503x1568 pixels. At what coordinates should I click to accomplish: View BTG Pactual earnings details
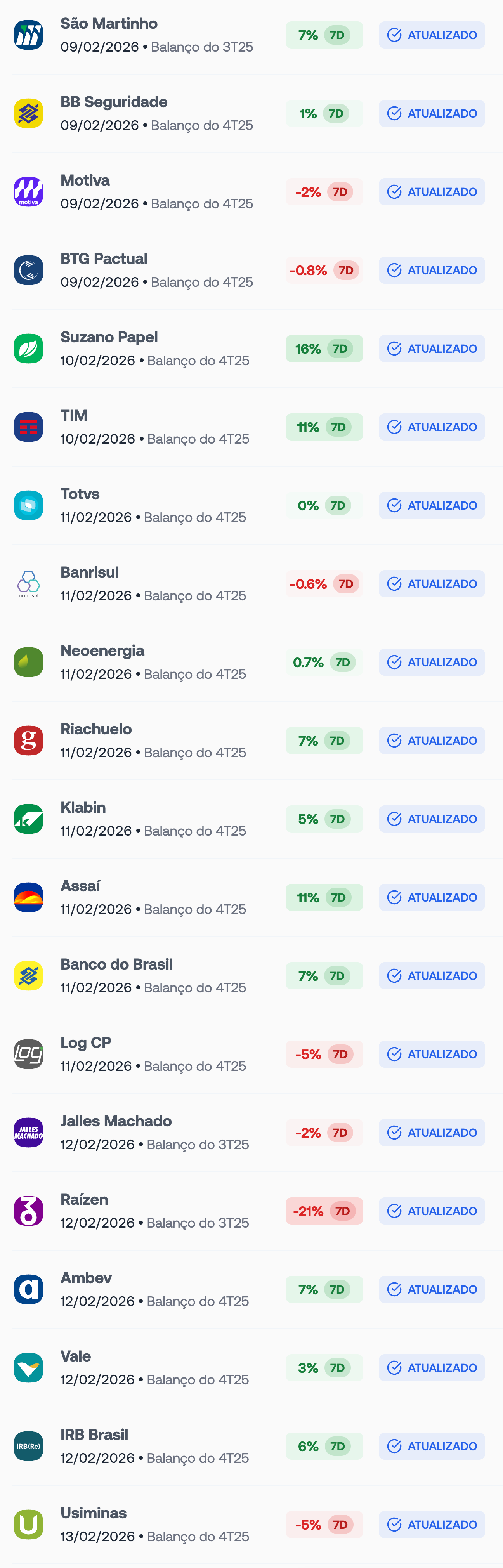coord(156,271)
